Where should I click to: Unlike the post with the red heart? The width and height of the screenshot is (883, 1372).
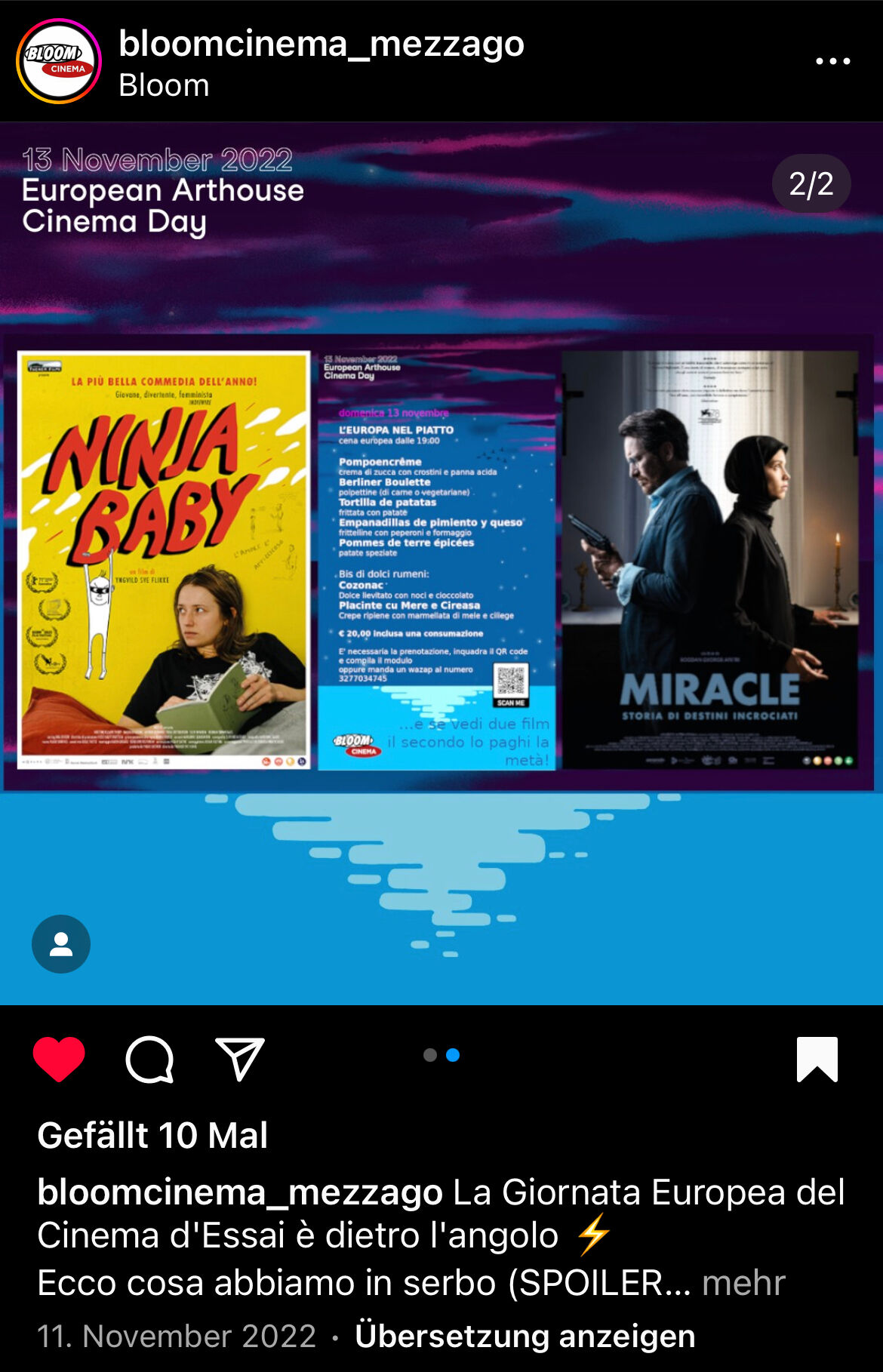(59, 1058)
